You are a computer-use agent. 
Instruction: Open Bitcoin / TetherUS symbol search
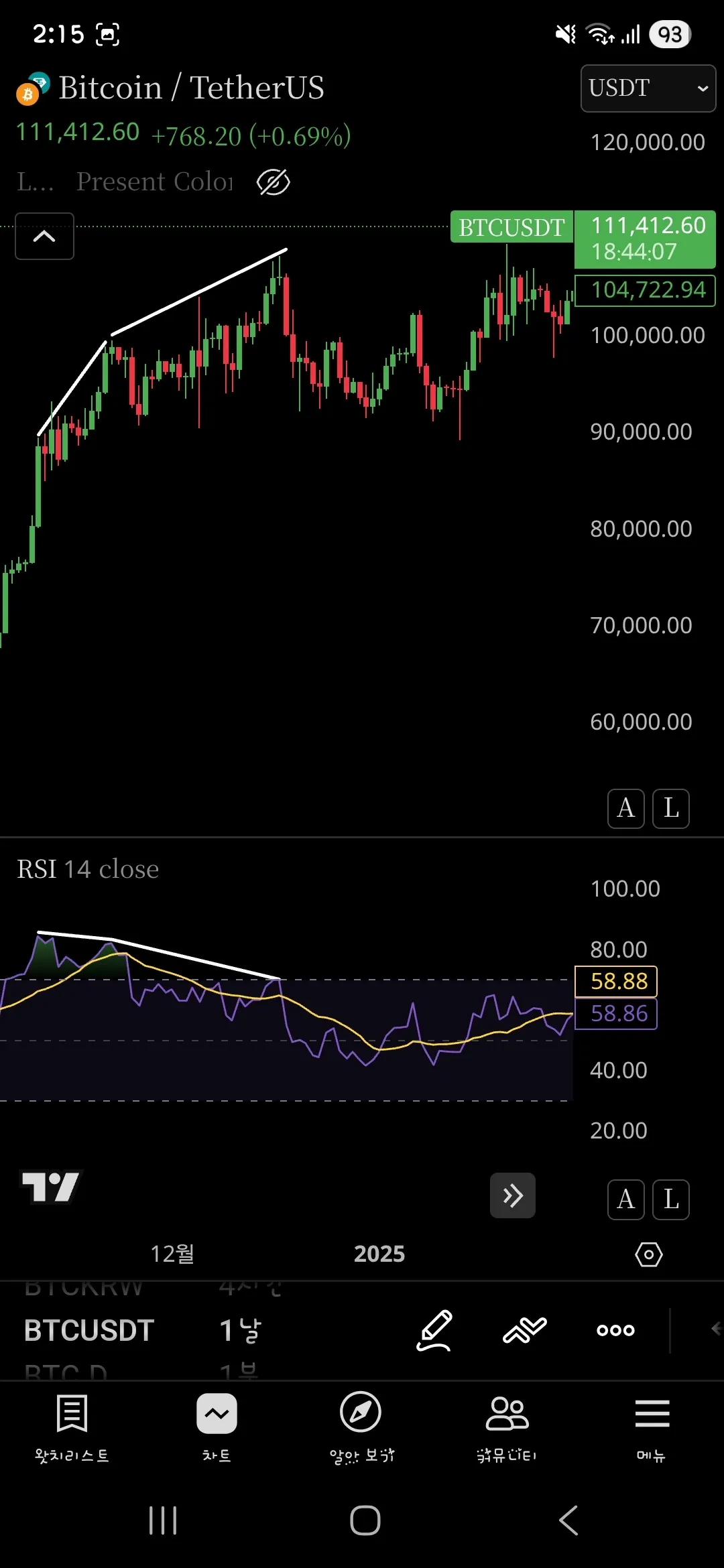pos(191,88)
